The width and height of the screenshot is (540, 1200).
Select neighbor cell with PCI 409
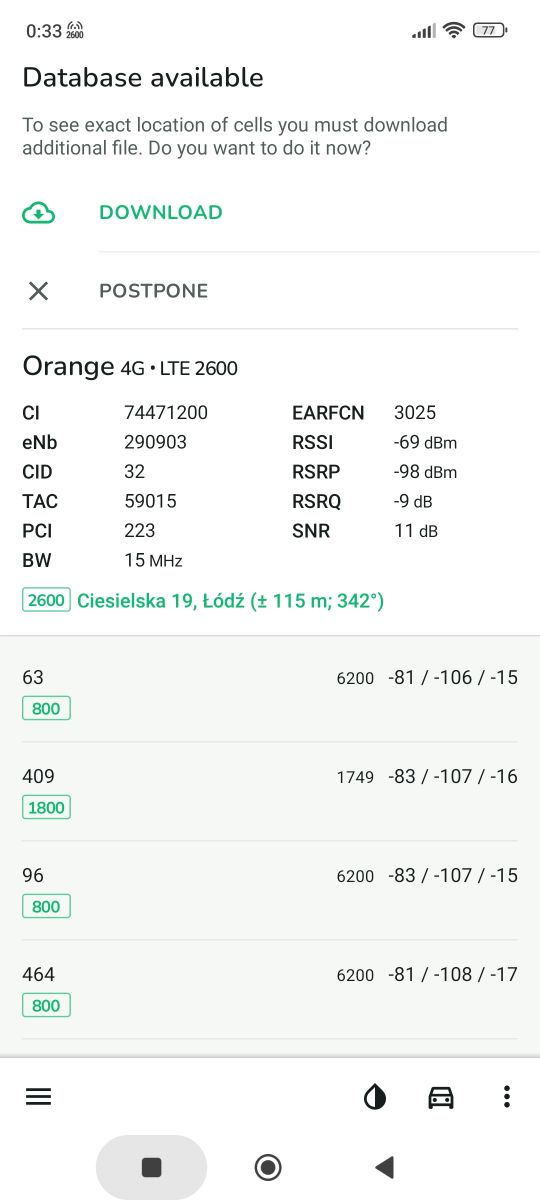[270, 791]
